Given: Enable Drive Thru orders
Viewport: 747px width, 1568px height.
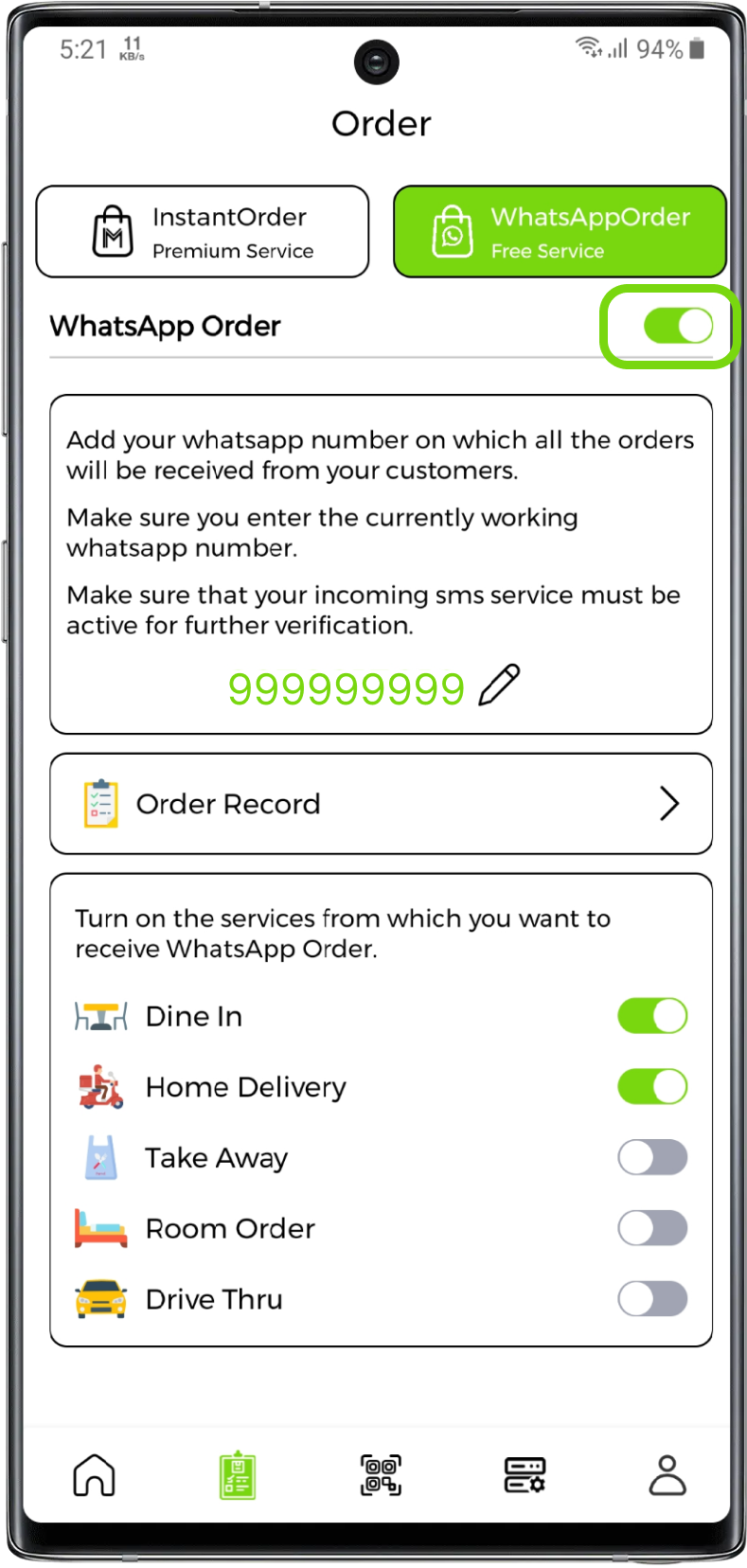Looking at the screenshot, I should pyautogui.click(x=652, y=1299).
